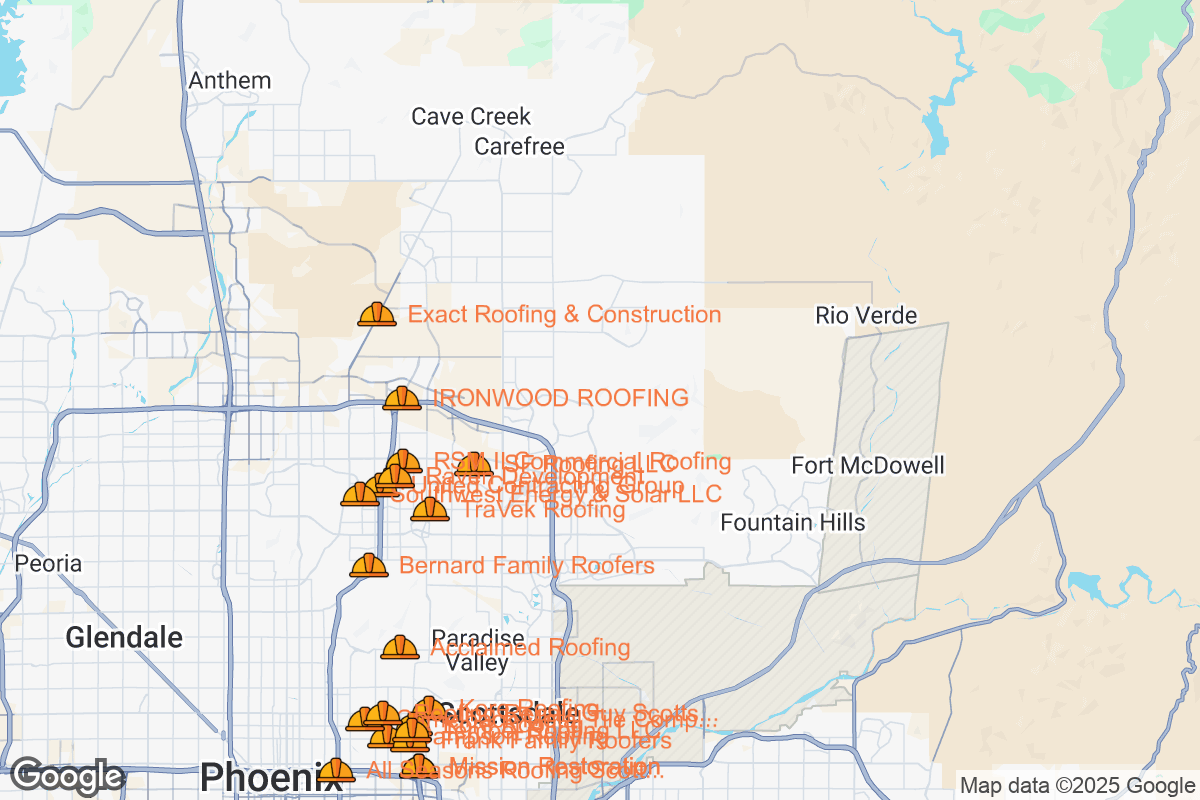View the Bernard Family Roofers pin

(369, 566)
